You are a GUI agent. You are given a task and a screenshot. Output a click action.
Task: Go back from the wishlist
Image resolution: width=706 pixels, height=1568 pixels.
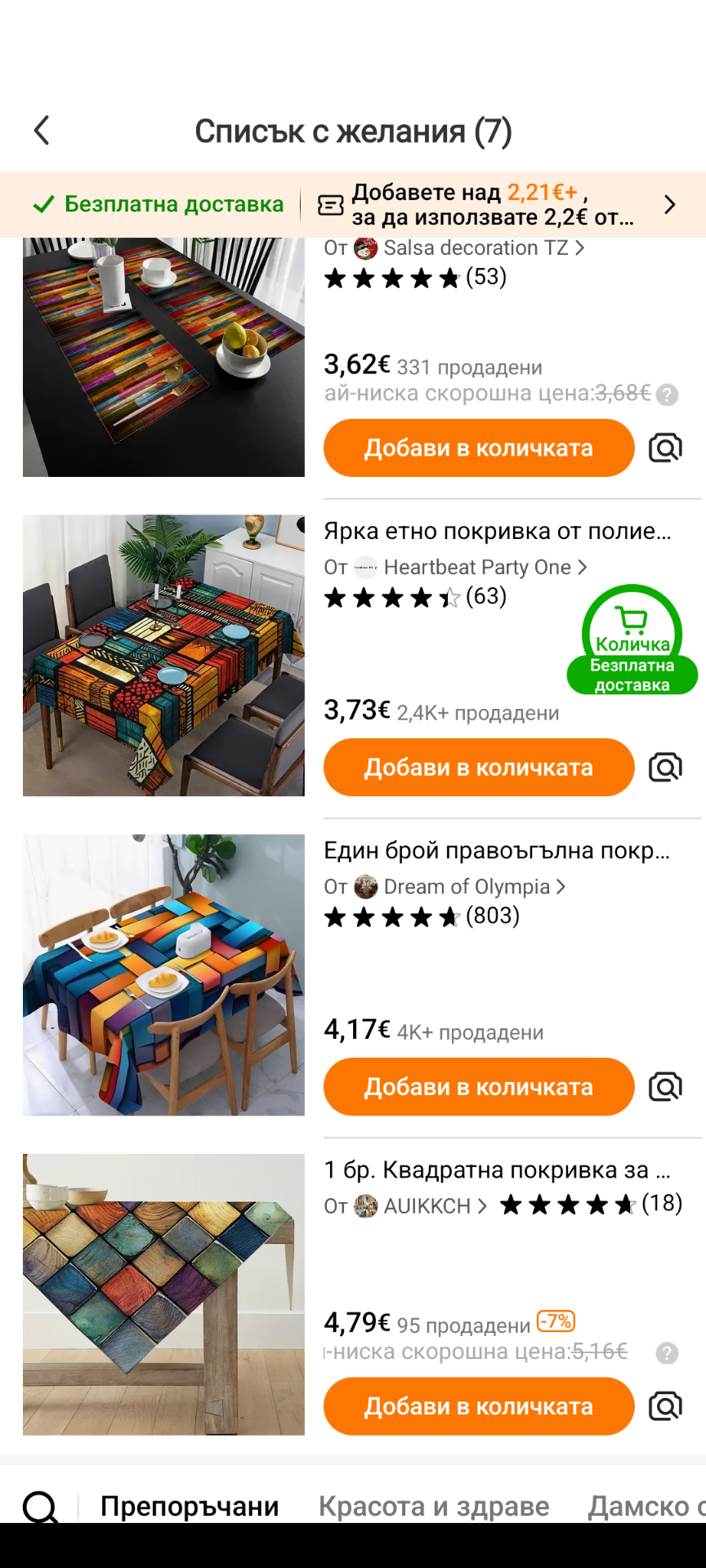(42, 131)
